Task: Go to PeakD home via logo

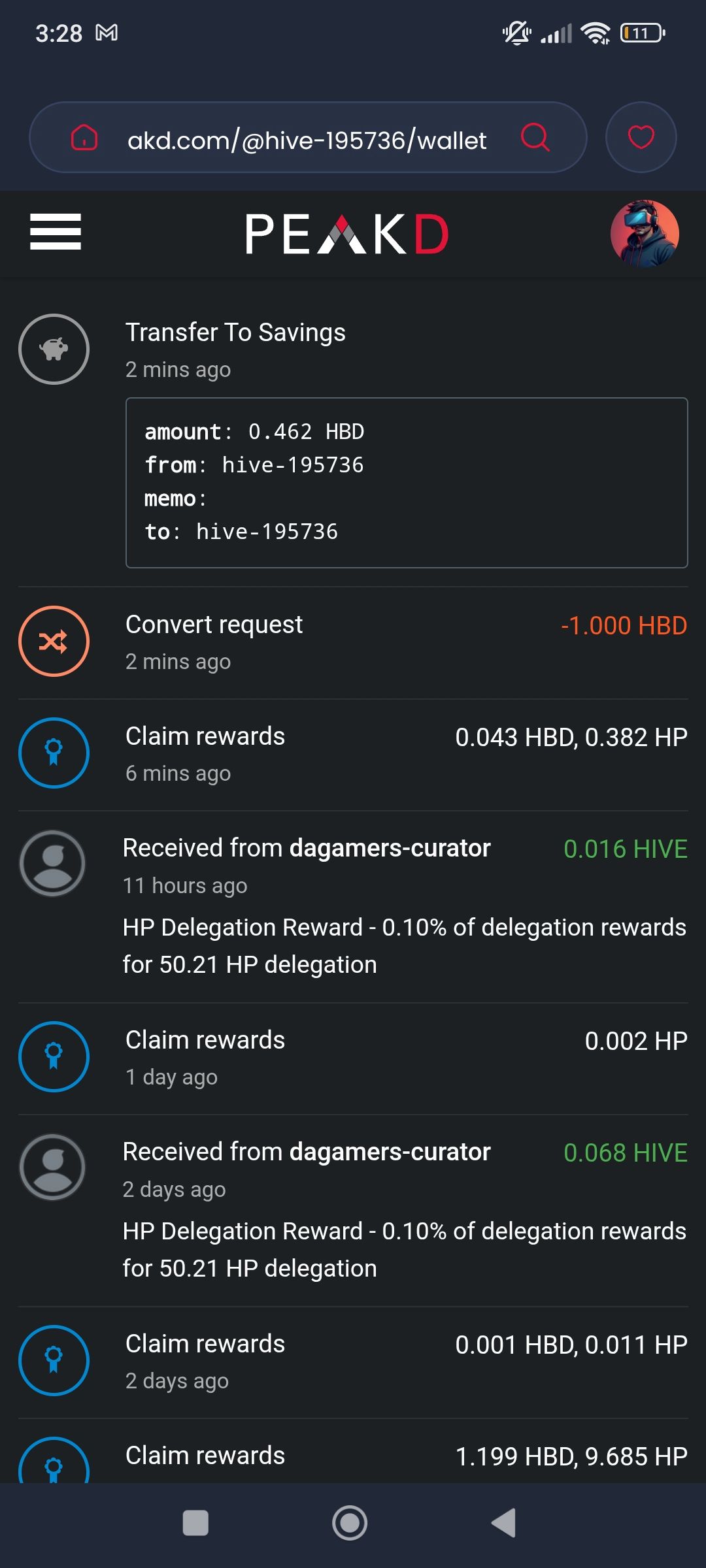Action: click(346, 234)
